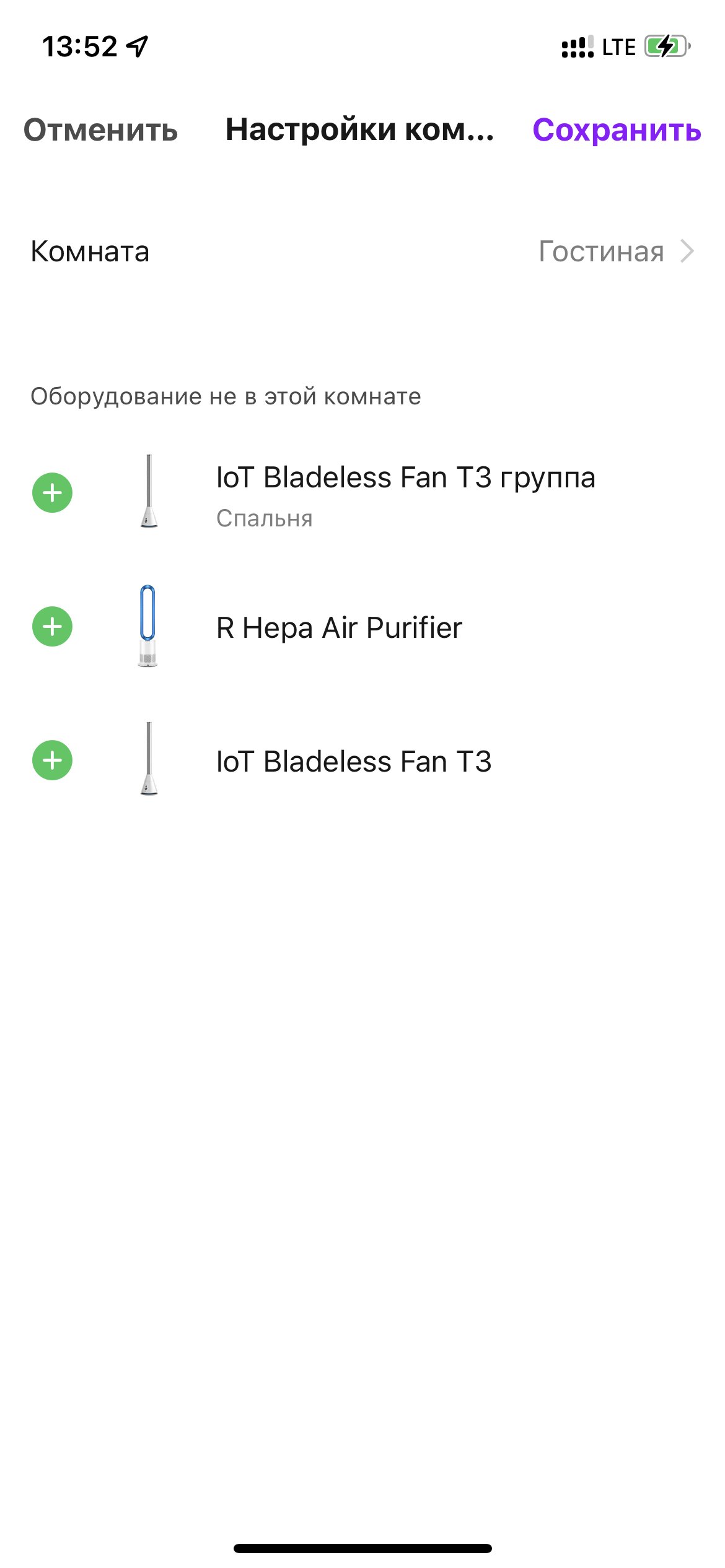725x1568 pixels.
Task: Tap the plus icon beside the IoT Bladeless Fan T3 row without the Спальня label
Action: [52, 760]
